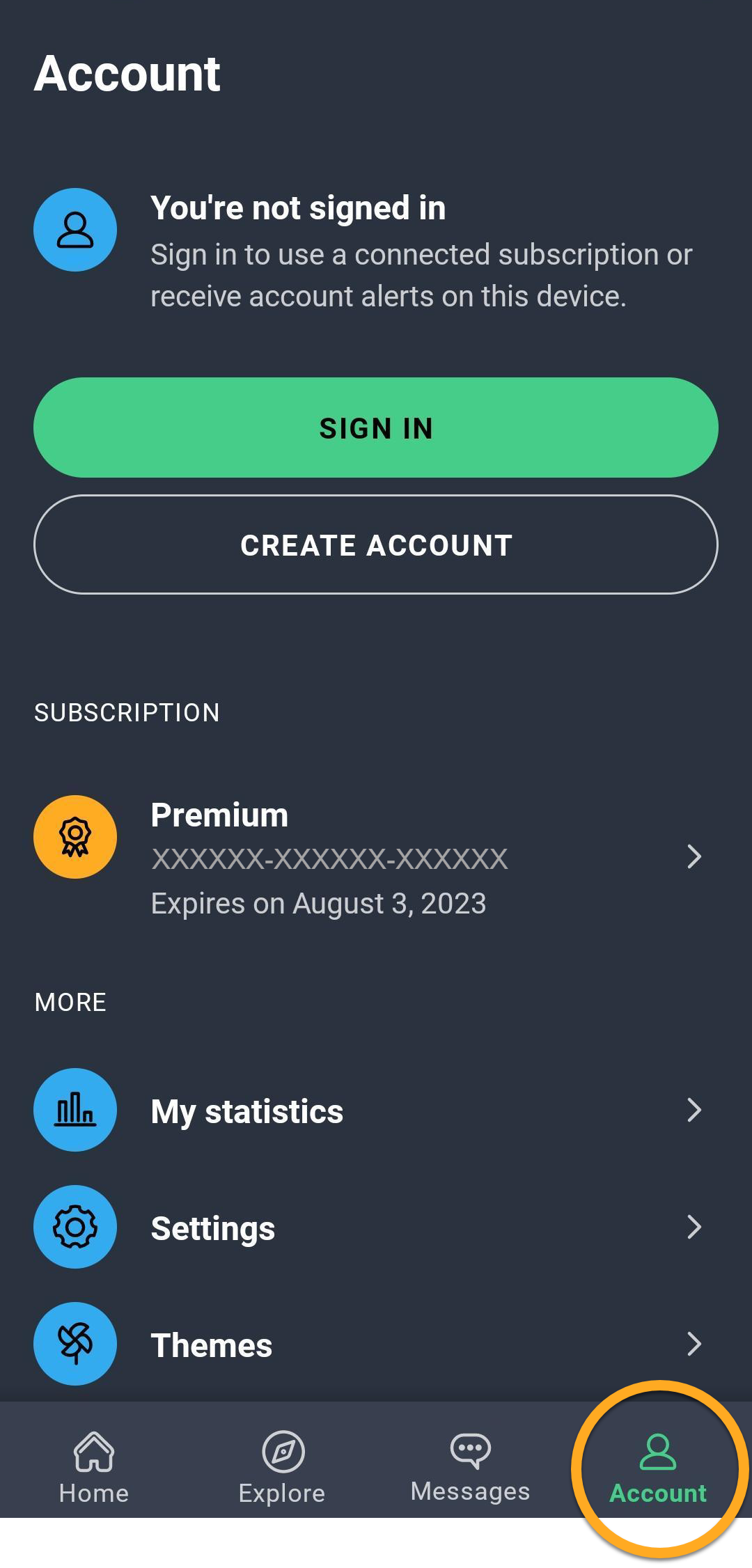View My statistics

click(376, 1111)
